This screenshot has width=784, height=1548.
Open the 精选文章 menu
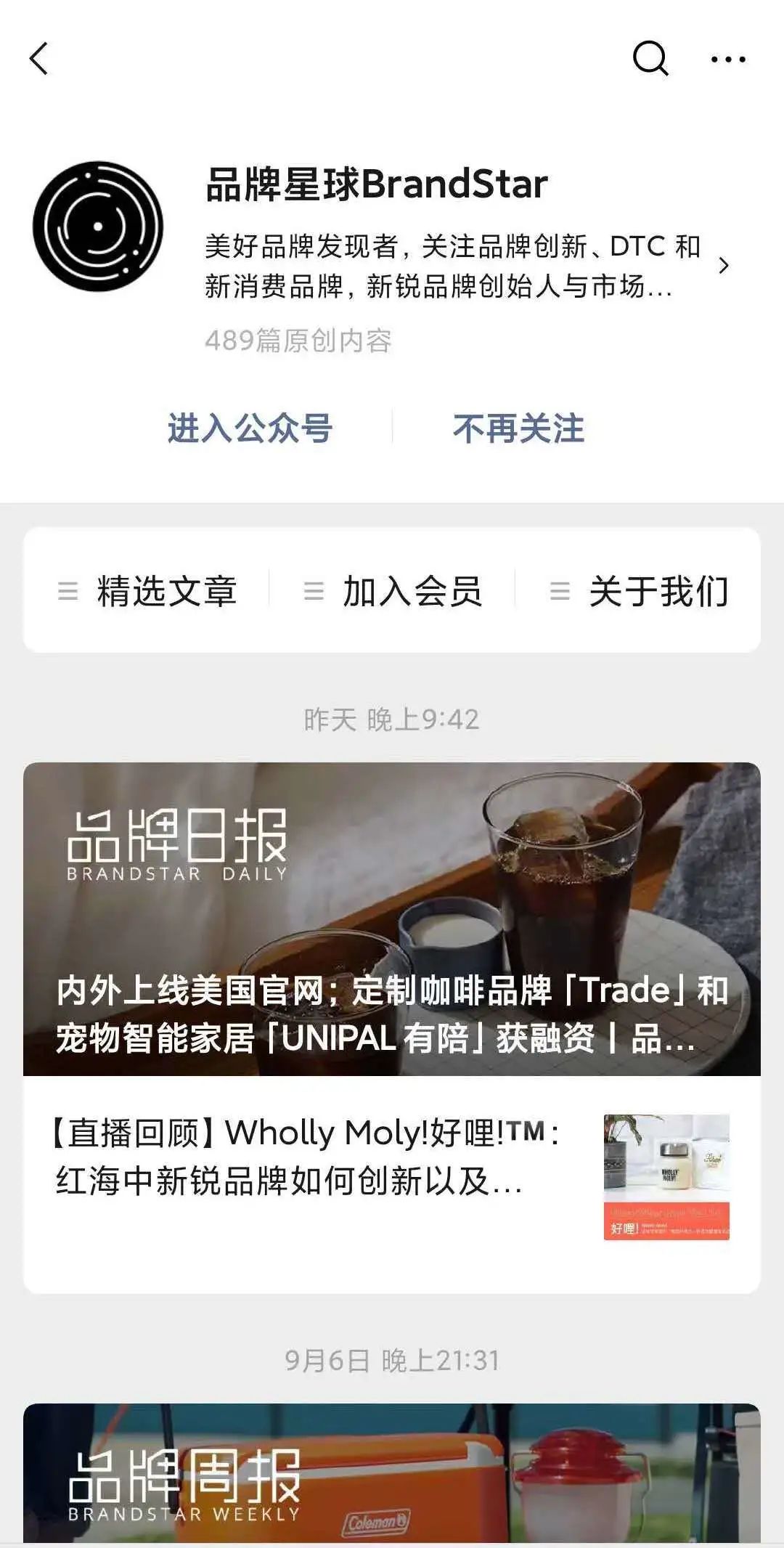[x=148, y=591]
